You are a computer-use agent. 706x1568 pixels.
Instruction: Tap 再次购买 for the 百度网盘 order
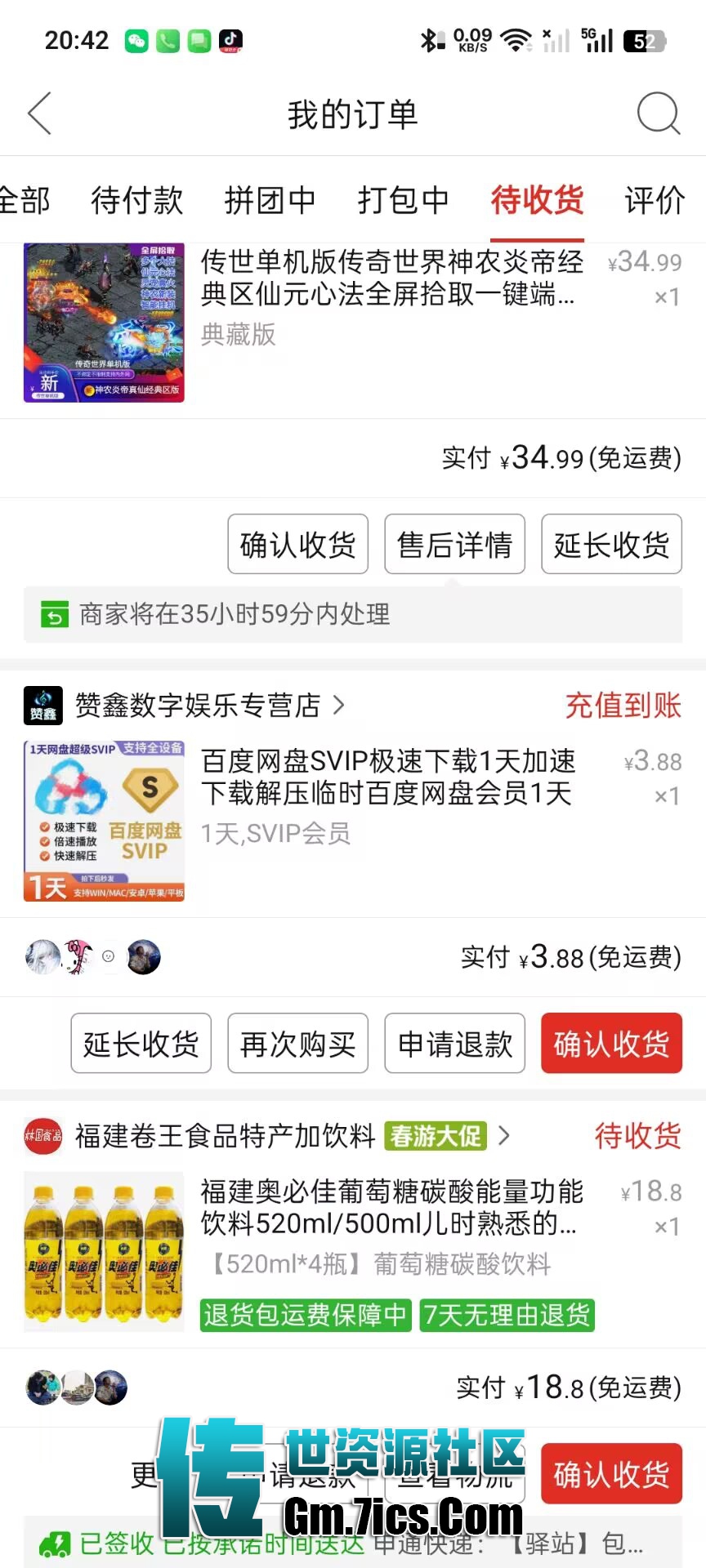pyautogui.click(x=297, y=1044)
